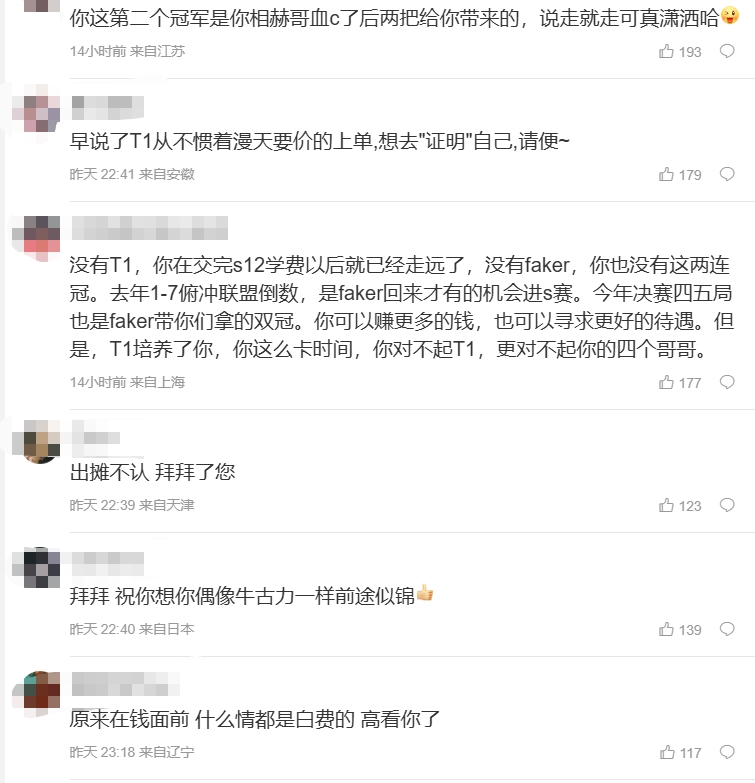Like the comment posted from 上海

pos(667,382)
